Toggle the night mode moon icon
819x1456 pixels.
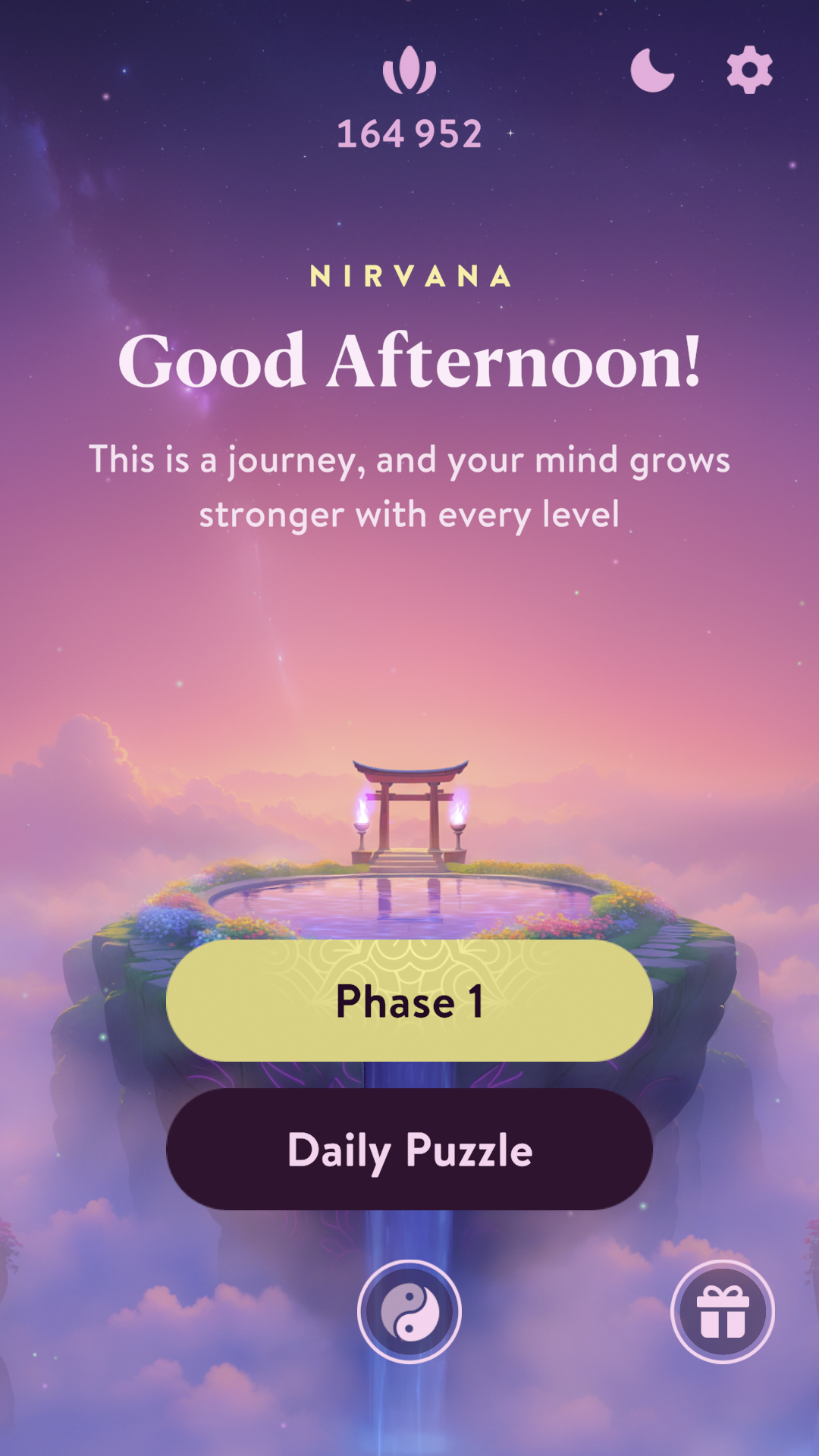click(652, 70)
